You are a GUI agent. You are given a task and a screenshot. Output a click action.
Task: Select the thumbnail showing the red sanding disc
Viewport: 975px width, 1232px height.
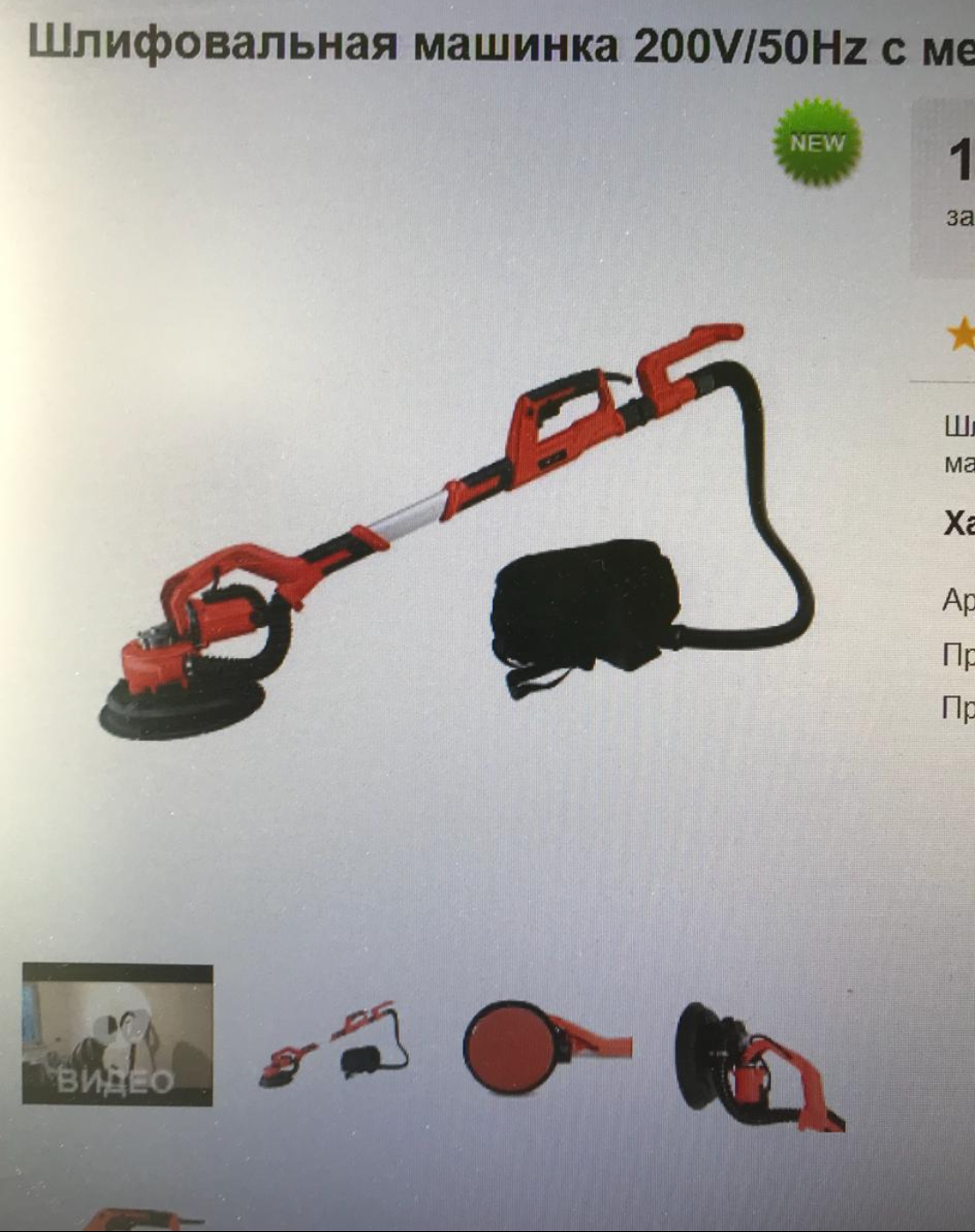[x=547, y=1047]
